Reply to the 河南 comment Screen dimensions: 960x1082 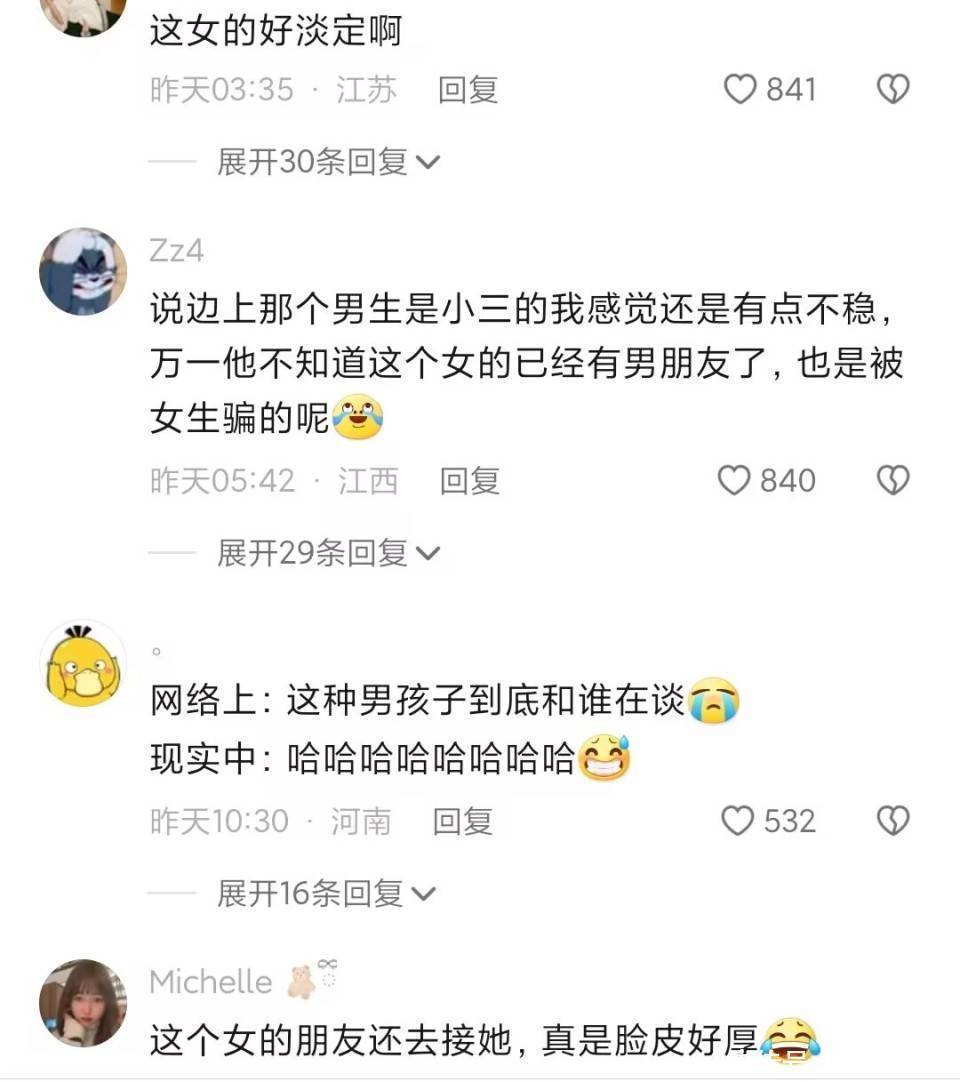click(x=463, y=821)
